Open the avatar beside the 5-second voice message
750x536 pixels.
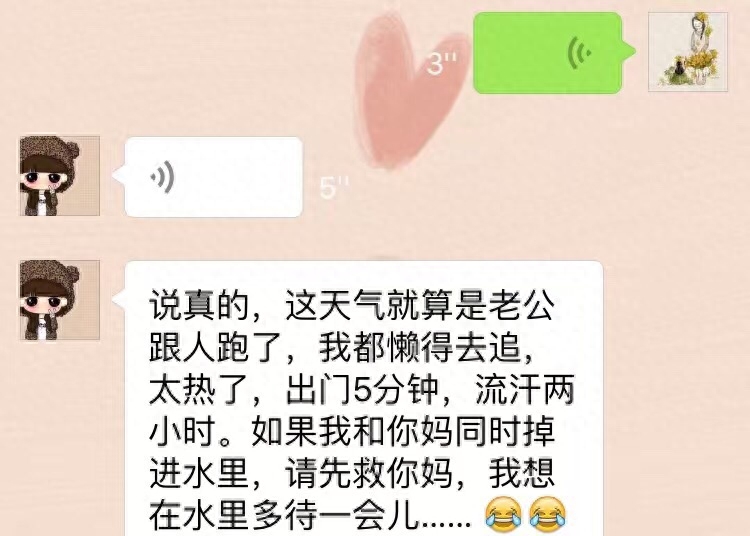click(60, 176)
